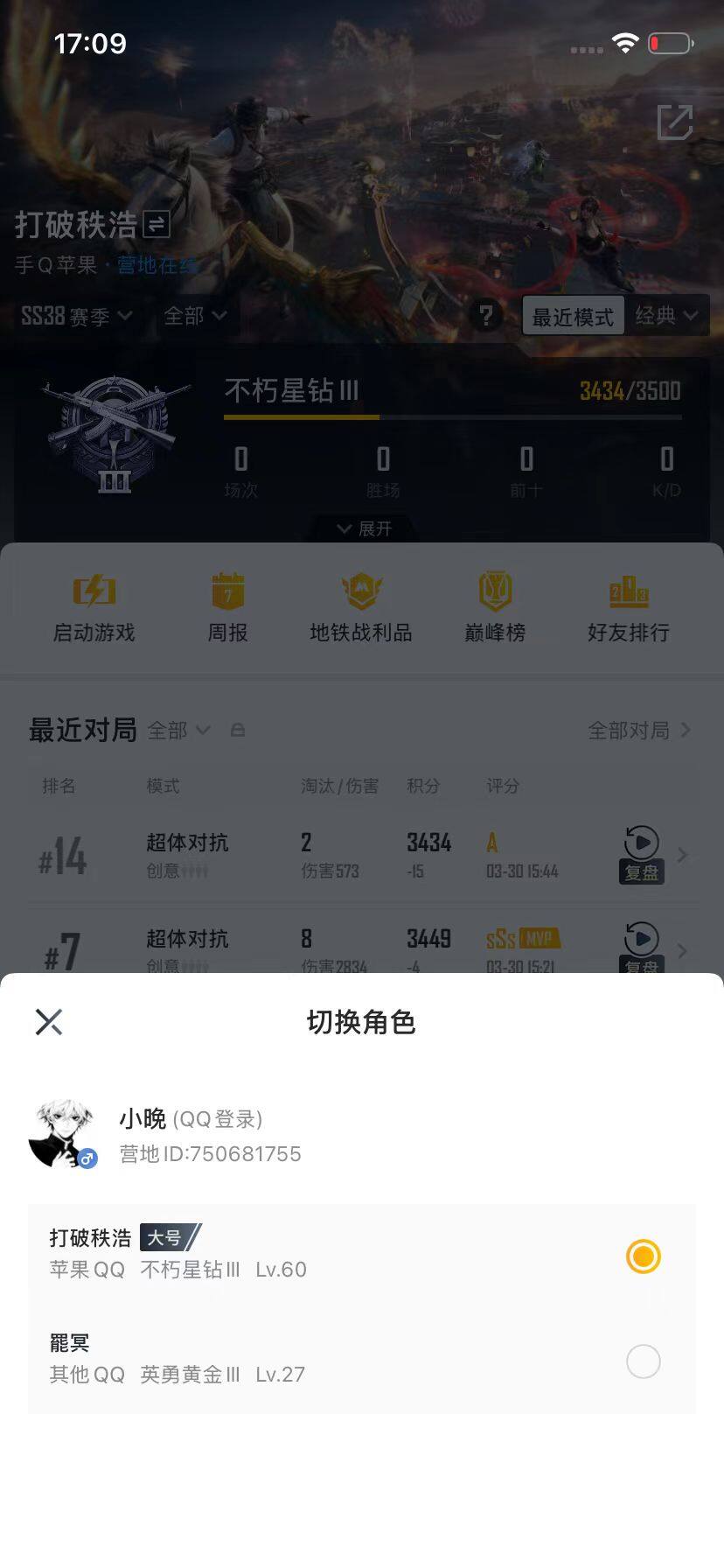Select the 打破秩浩 account radio button
Screen dimensions: 724x1568
[643, 1256]
